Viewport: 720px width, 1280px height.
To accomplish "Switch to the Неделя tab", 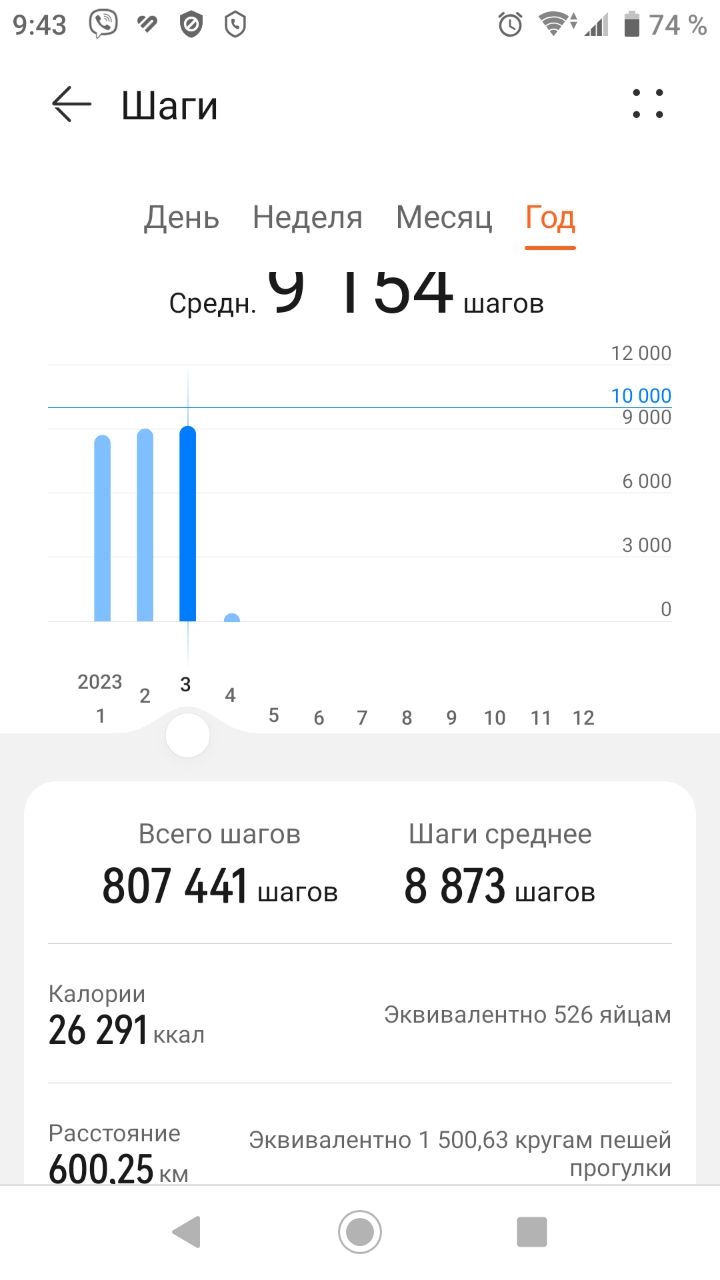I will coord(307,217).
